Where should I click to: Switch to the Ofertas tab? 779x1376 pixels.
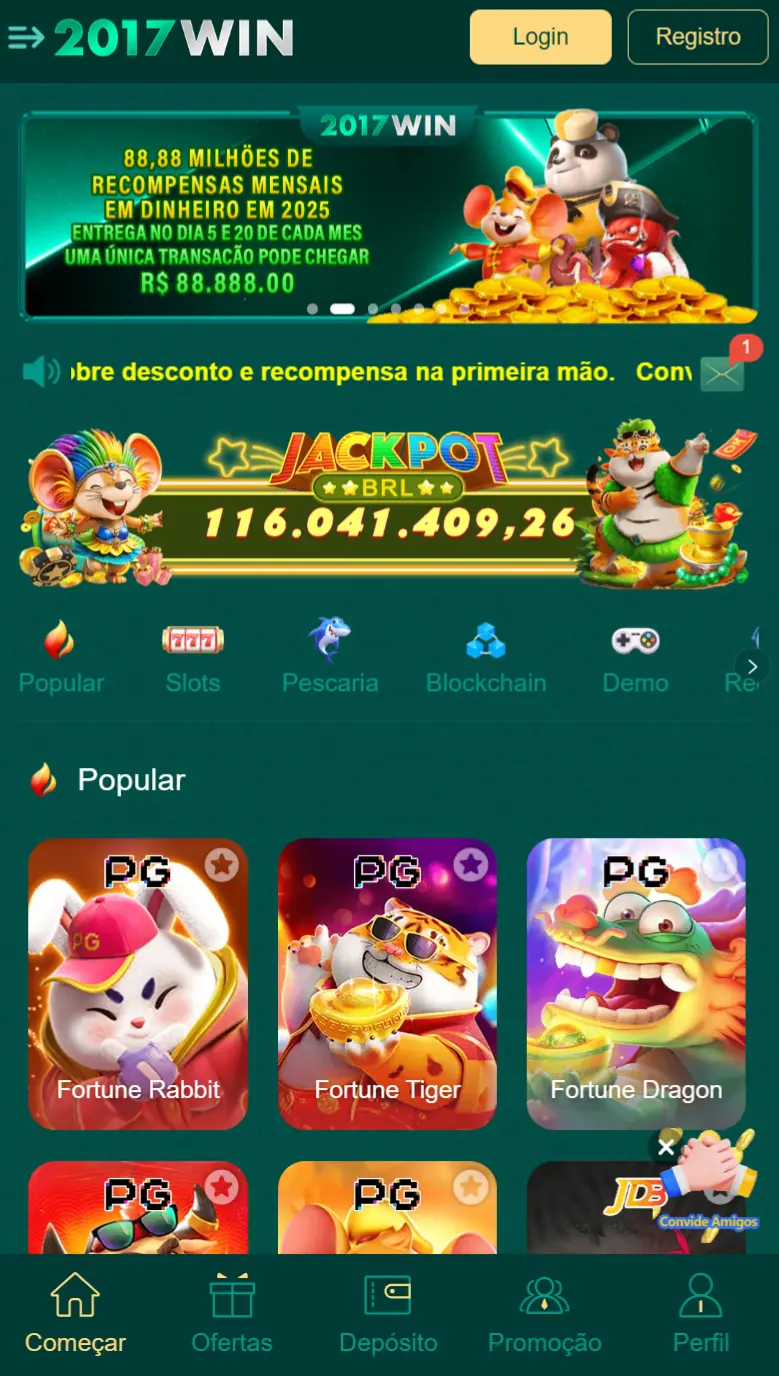pyautogui.click(x=232, y=1315)
